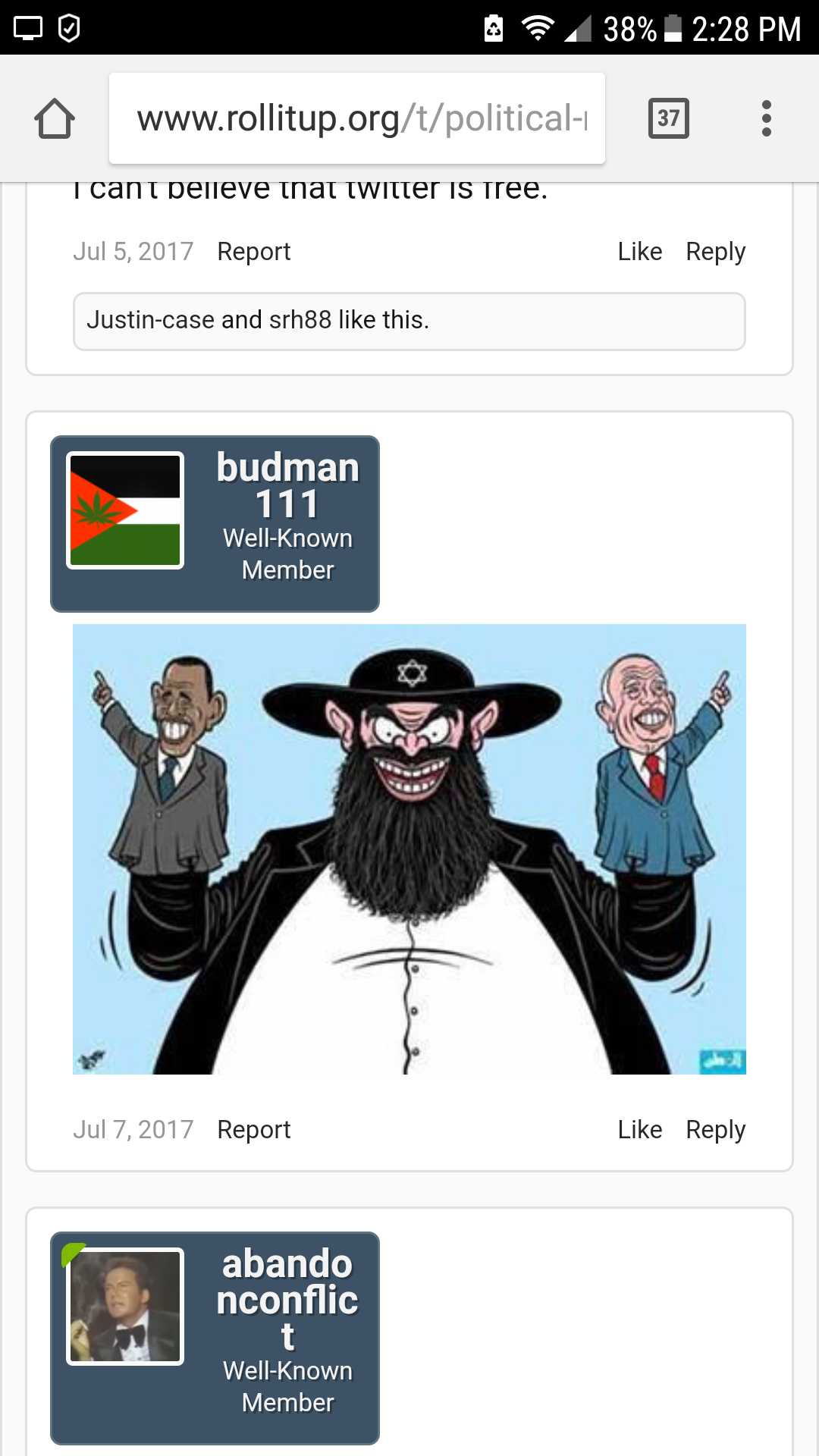Report the Jul 7, 2017 post
819x1456 pixels.
point(253,1130)
